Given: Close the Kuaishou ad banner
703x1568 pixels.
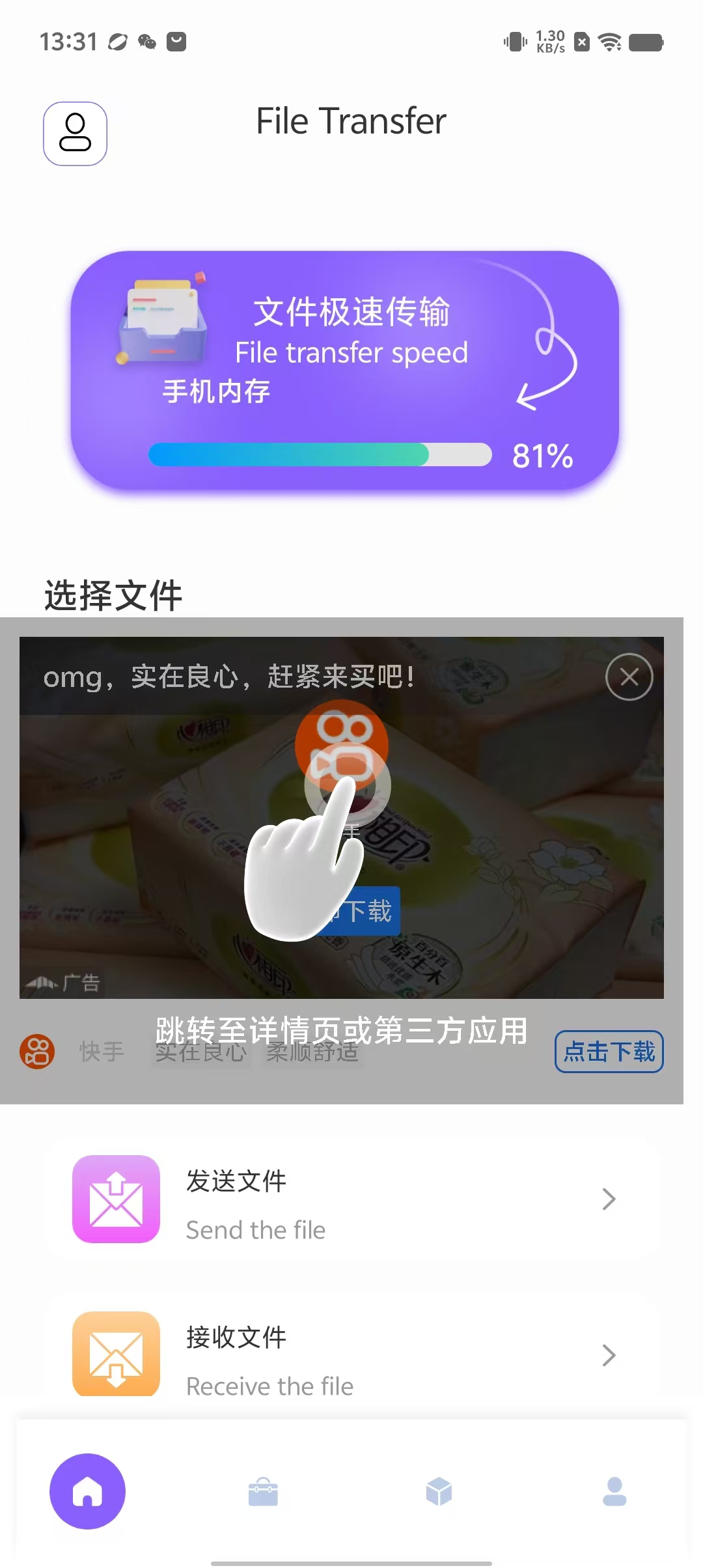Looking at the screenshot, I should pyautogui.click(x=629, y=677).
